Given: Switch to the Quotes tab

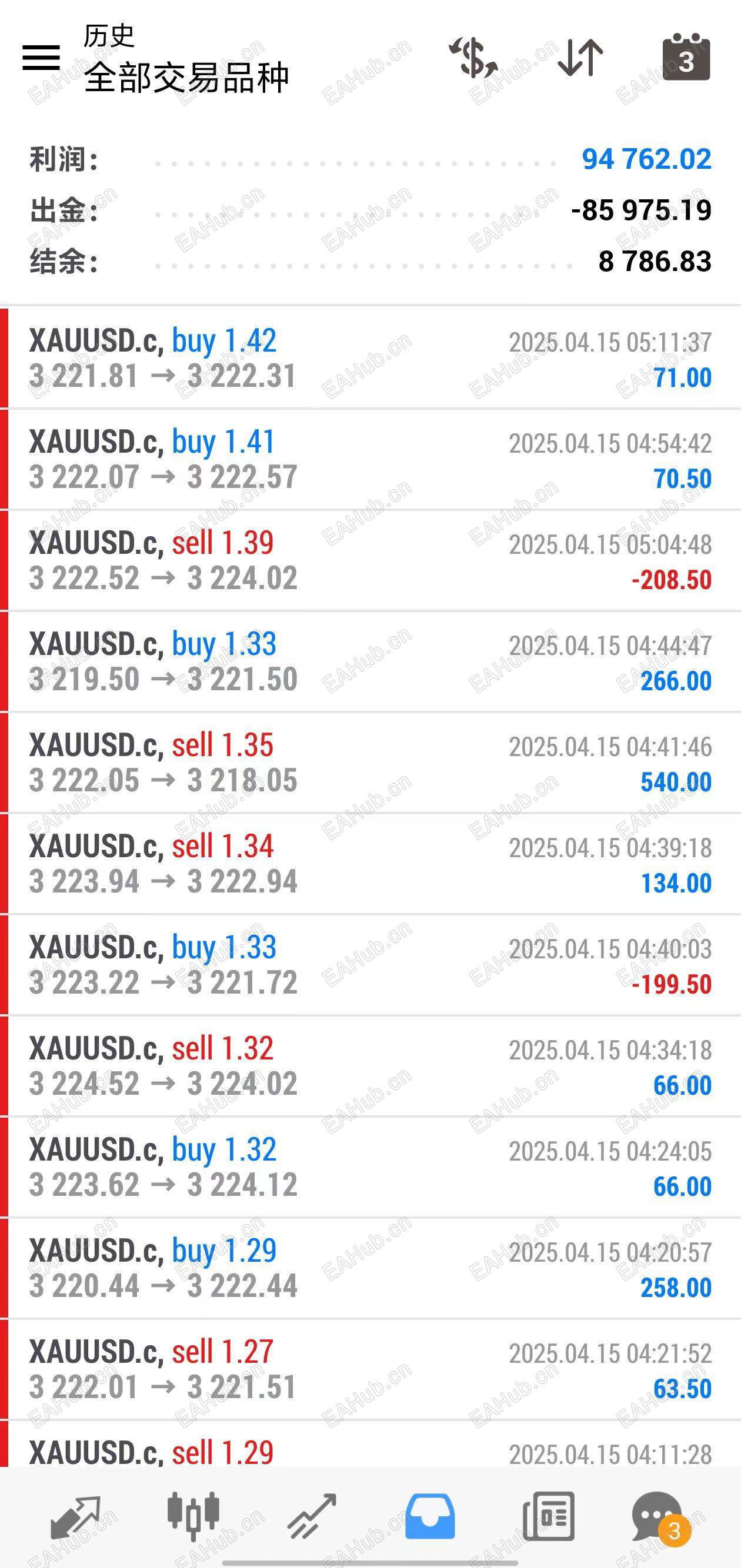Looking at the screenshot, I should point(75,1516).
